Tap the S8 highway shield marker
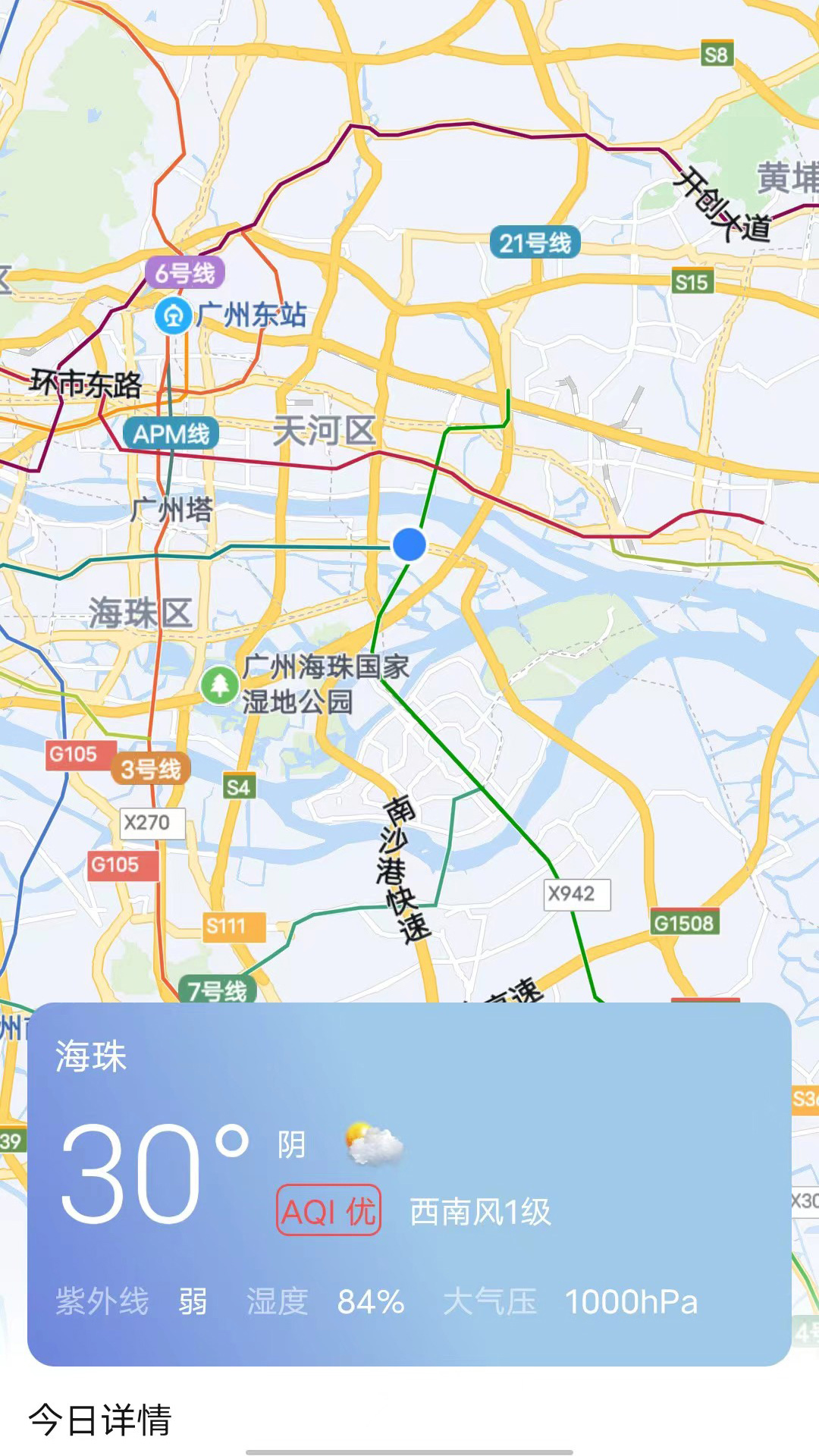 coord(716,53)
